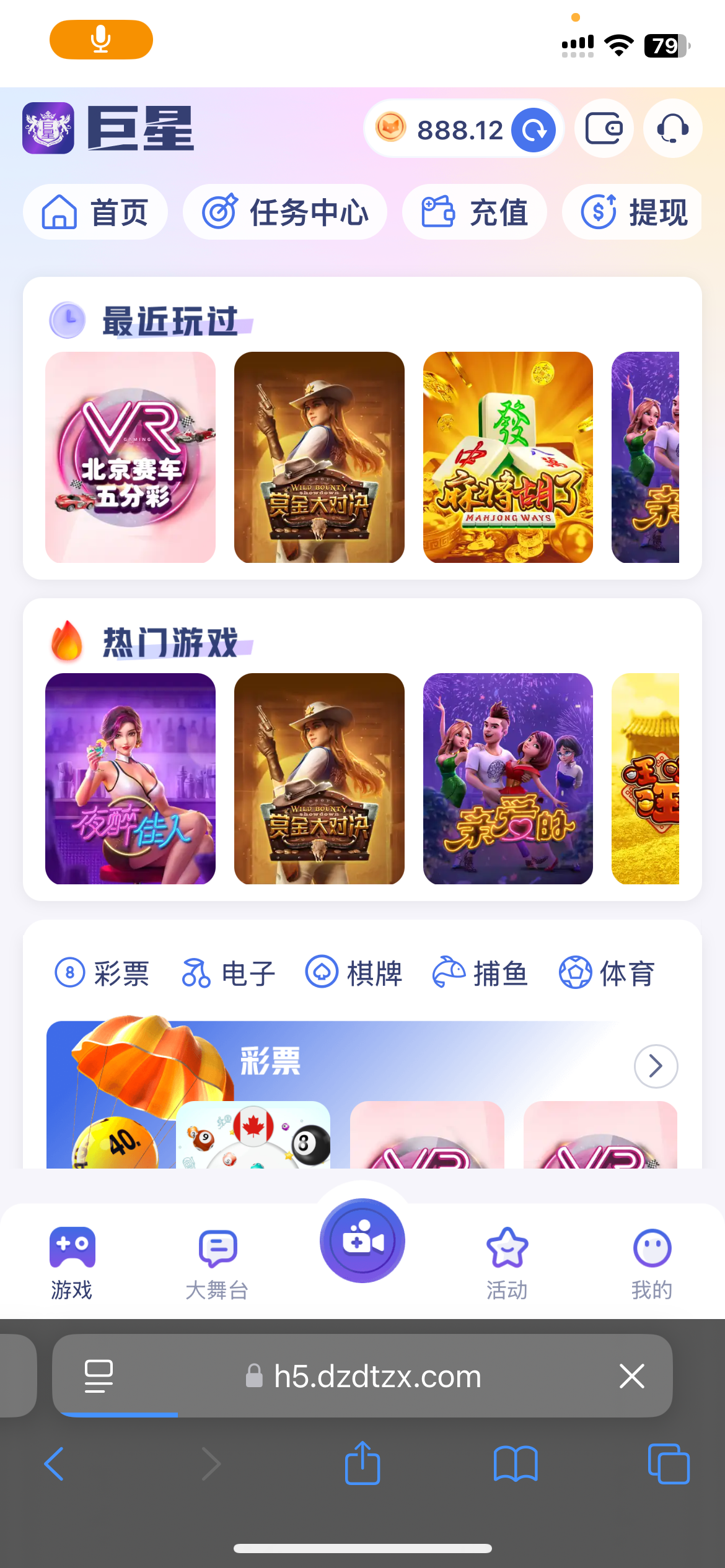Open 任务中心 task center

pos(285,212)
